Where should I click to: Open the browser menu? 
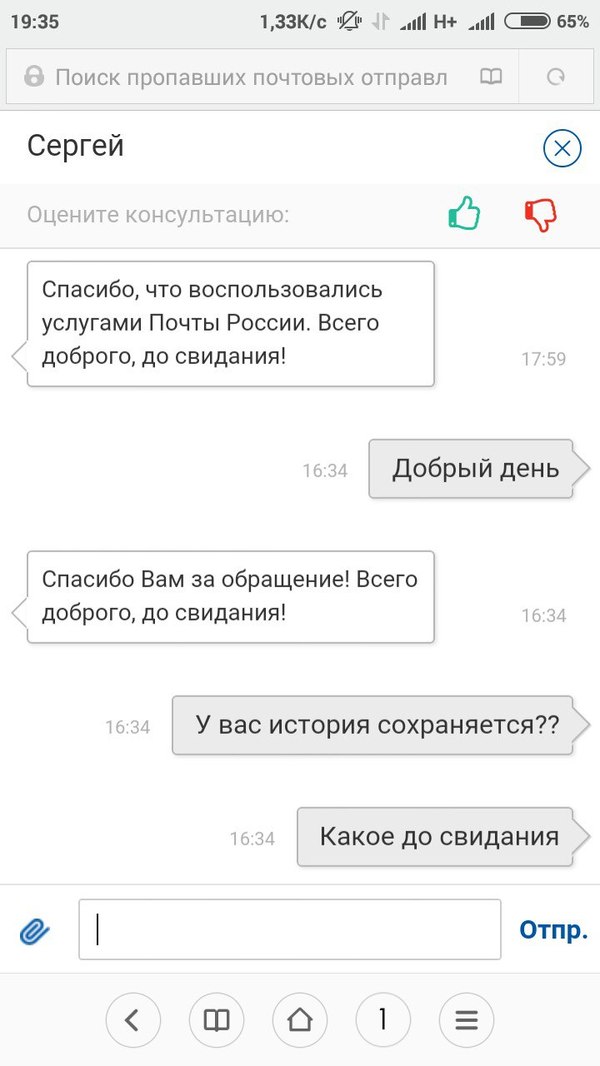(467, 1020)
